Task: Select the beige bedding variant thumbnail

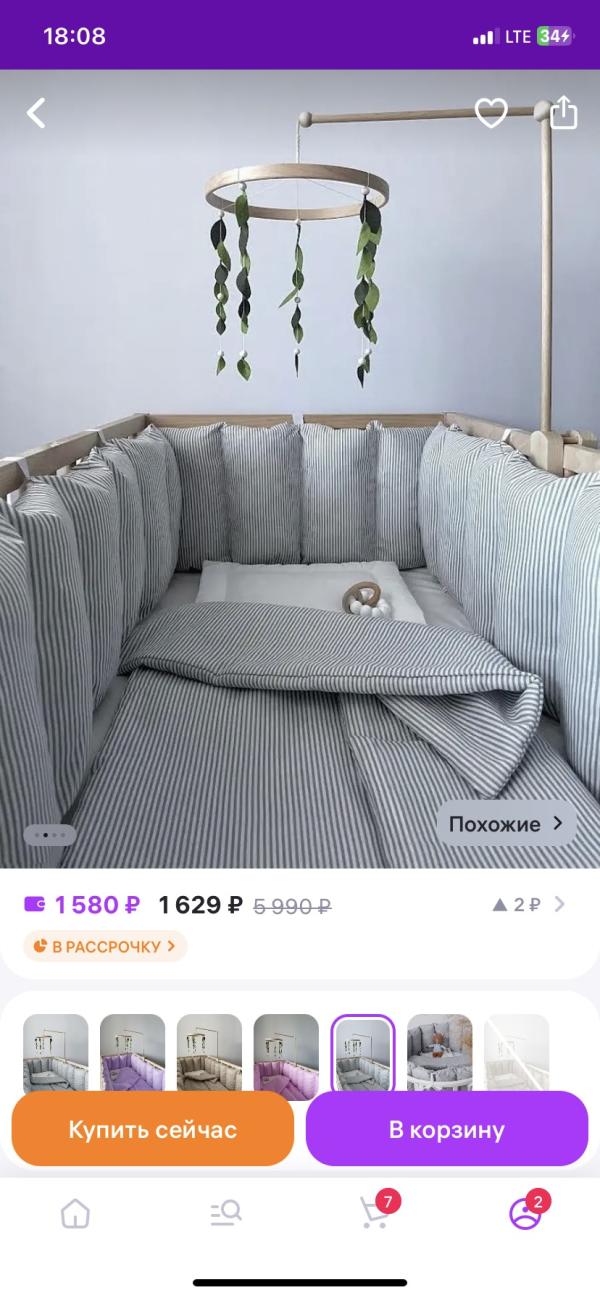Action: [x=209, y=1052]
